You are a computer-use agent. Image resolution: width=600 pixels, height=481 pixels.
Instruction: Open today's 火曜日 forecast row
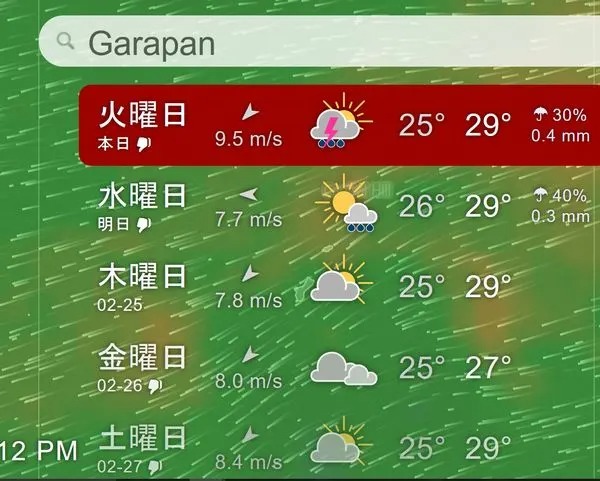tap(340, 126)
